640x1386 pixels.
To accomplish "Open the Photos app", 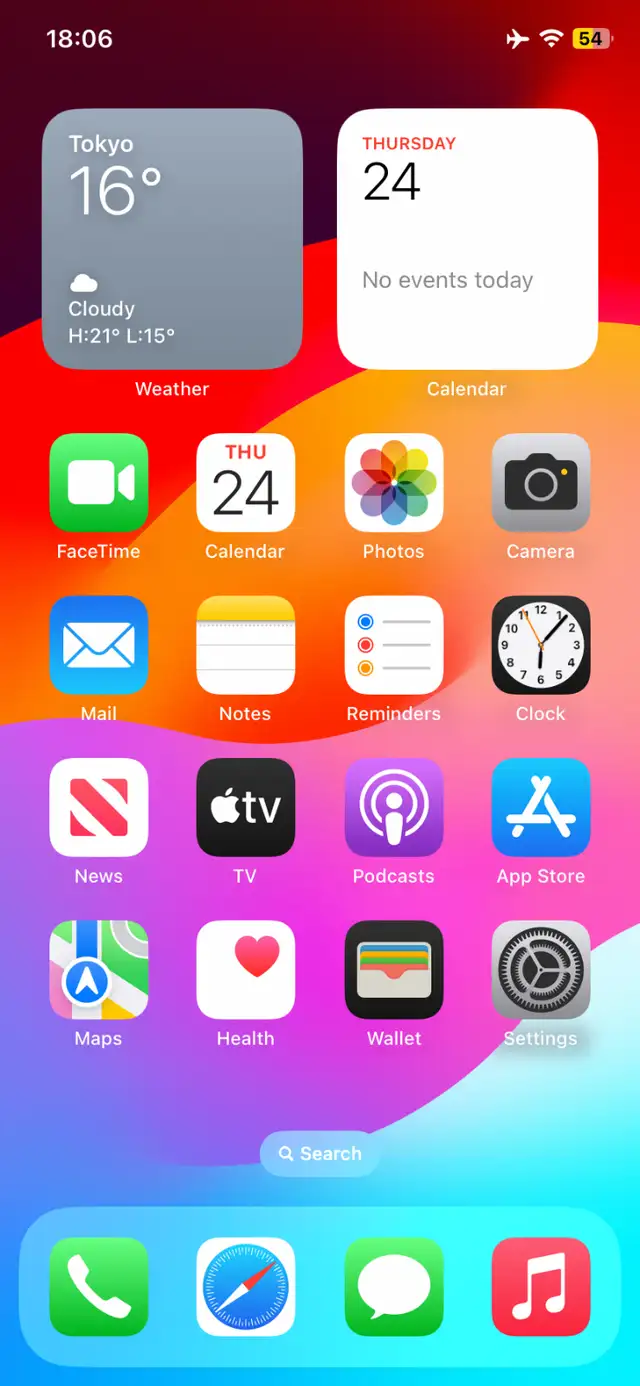I will pyautogui.click(x=393, y=482).
